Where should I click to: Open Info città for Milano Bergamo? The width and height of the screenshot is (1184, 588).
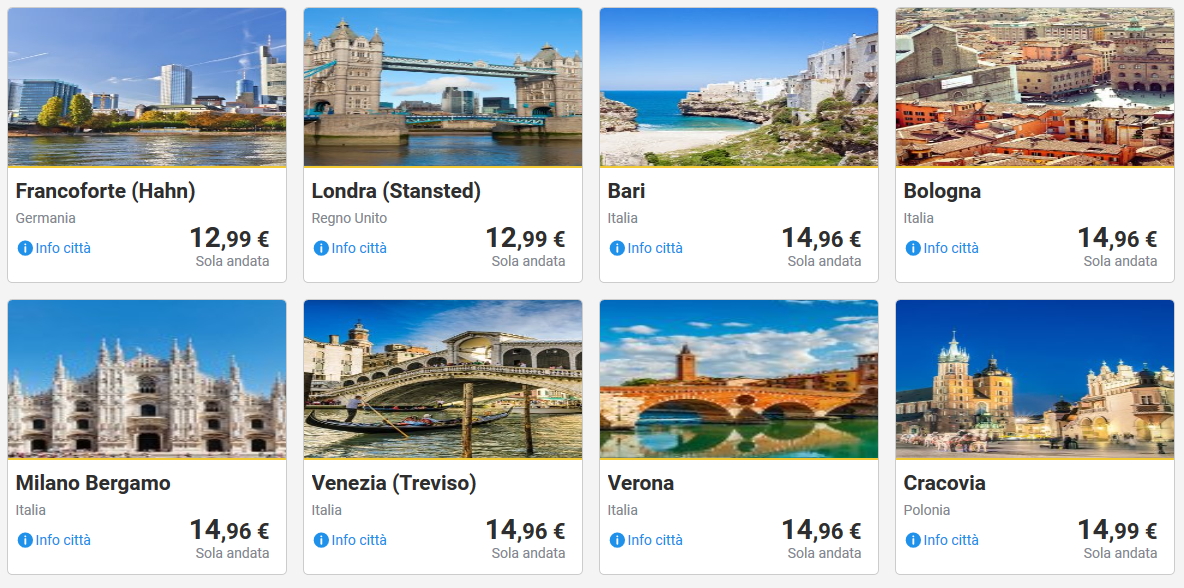pos(55,540)
